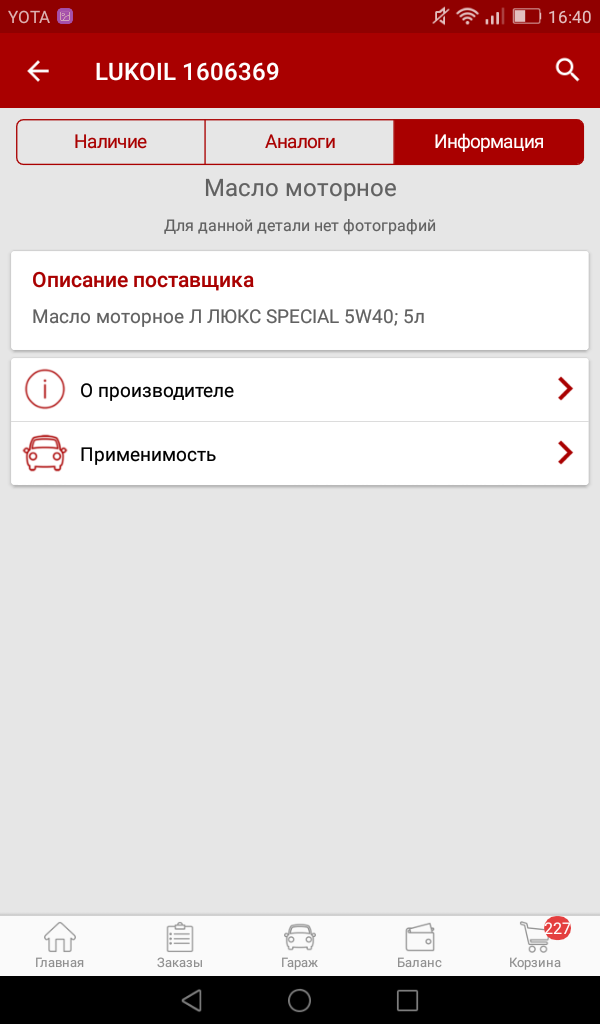Tap the system home button
This screenshot has width=600, height=1024.
(x=300, y=1000)
